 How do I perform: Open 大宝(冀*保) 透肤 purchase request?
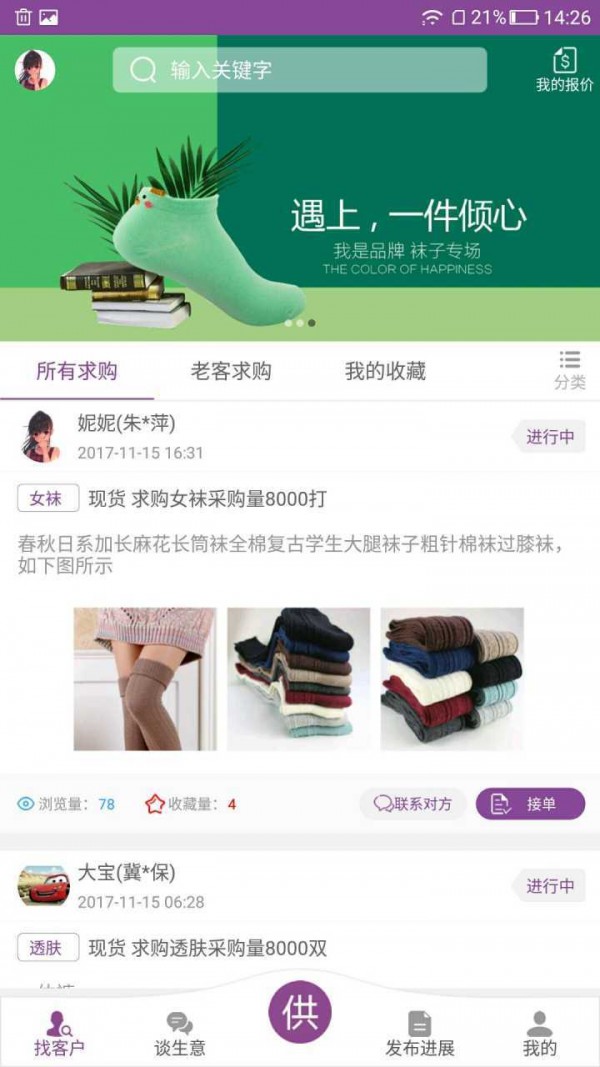pos(207,948)
